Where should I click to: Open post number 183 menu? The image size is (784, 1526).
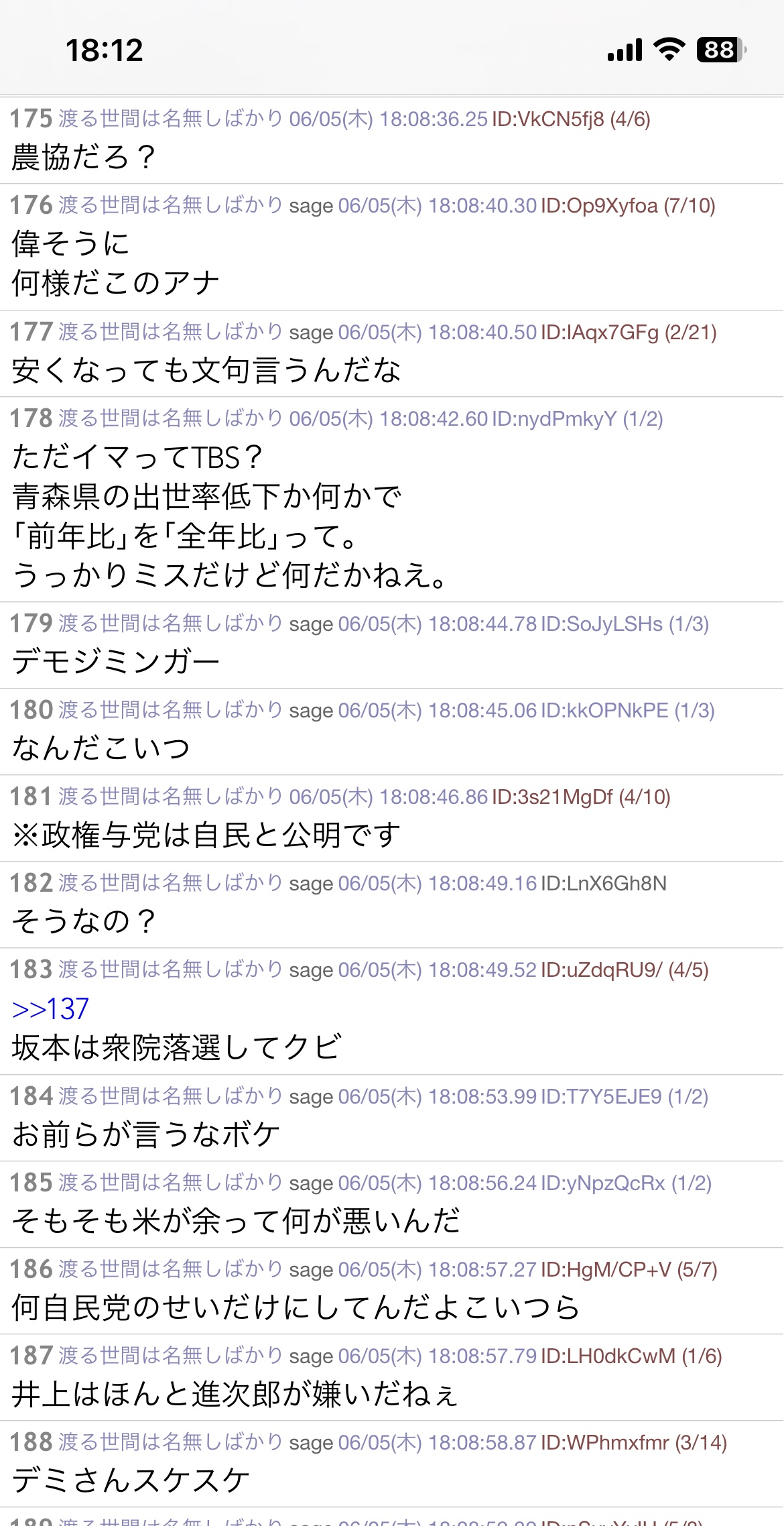(31, 970)
